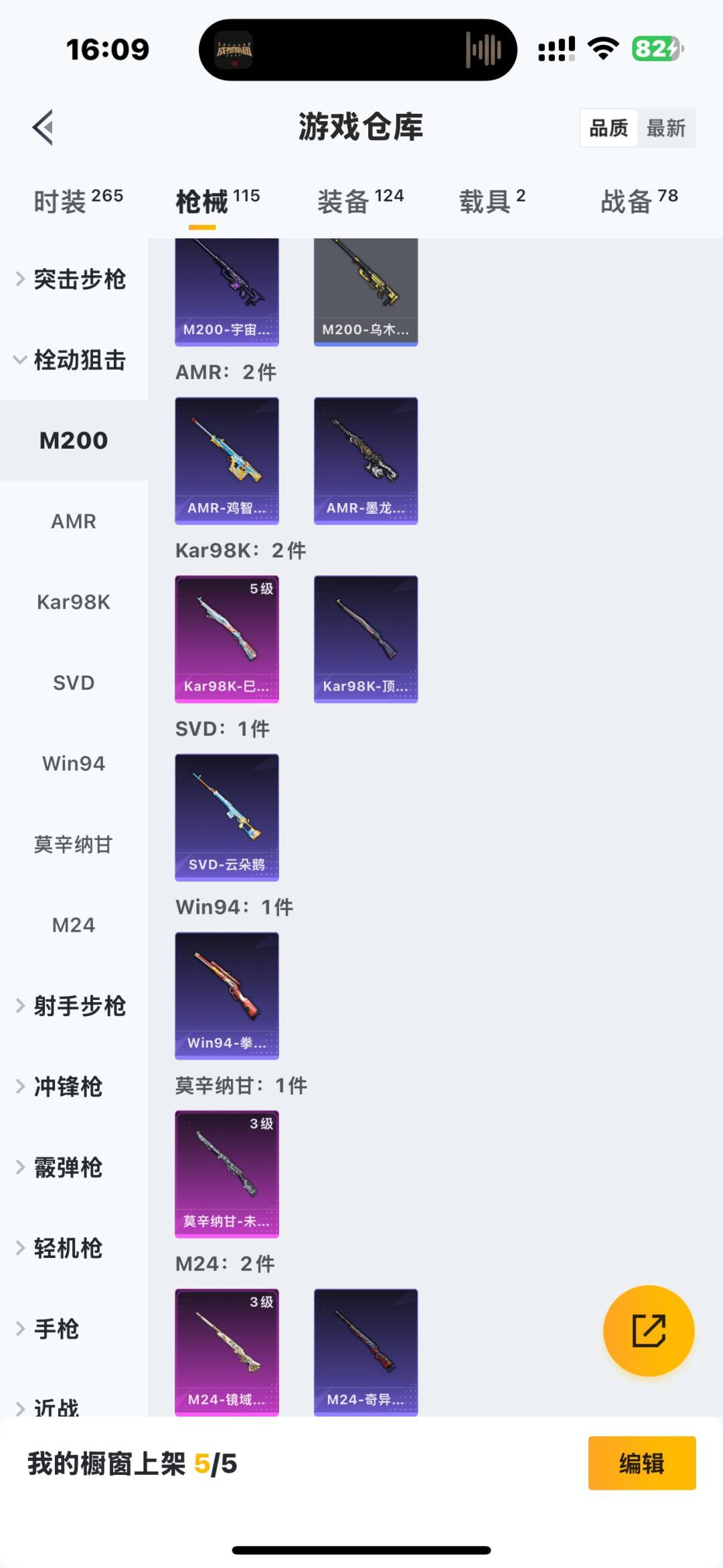Screen dimensions: 723x1568
Task: Tap the orange share floating button
Action: pyautogui.click(x=648, y=1330)
